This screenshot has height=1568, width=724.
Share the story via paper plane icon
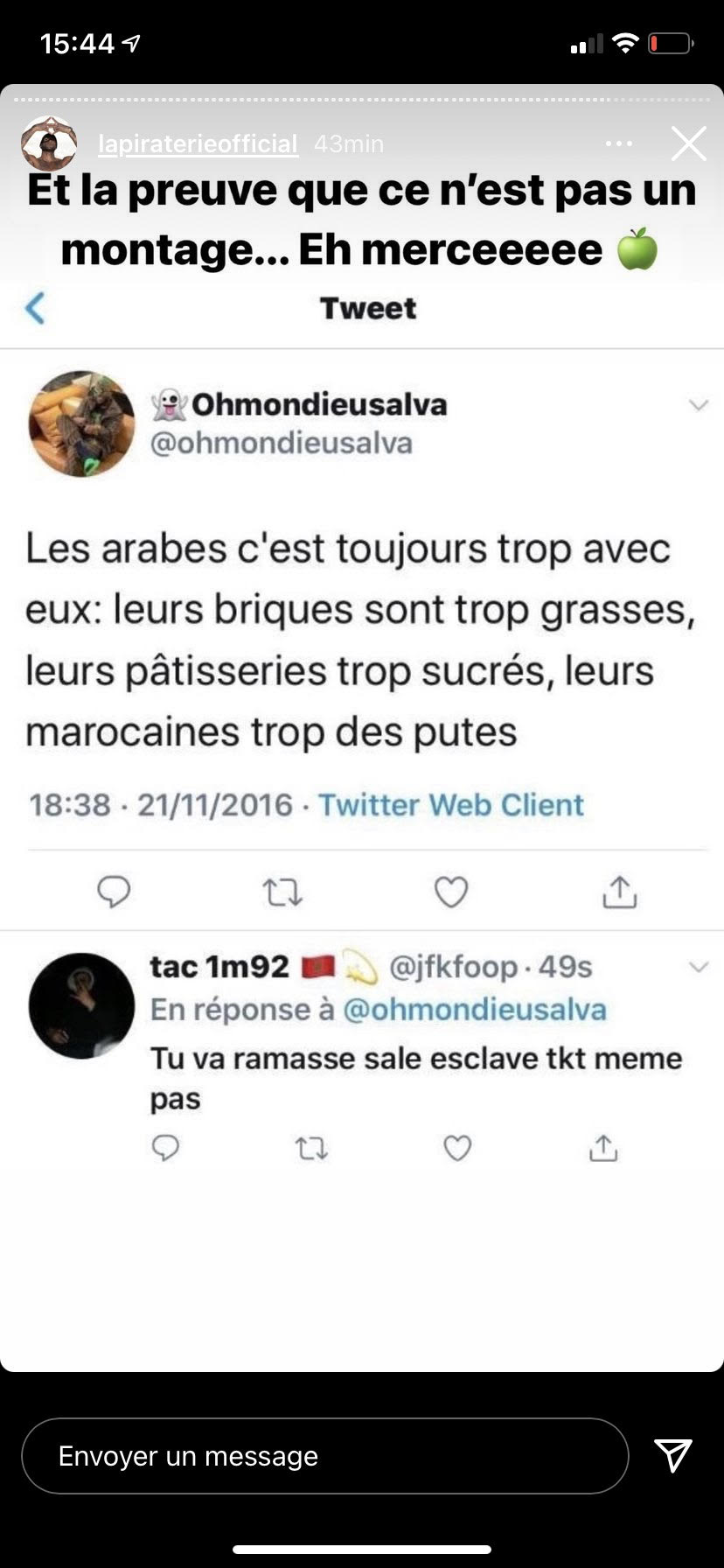click(673, 1454)
